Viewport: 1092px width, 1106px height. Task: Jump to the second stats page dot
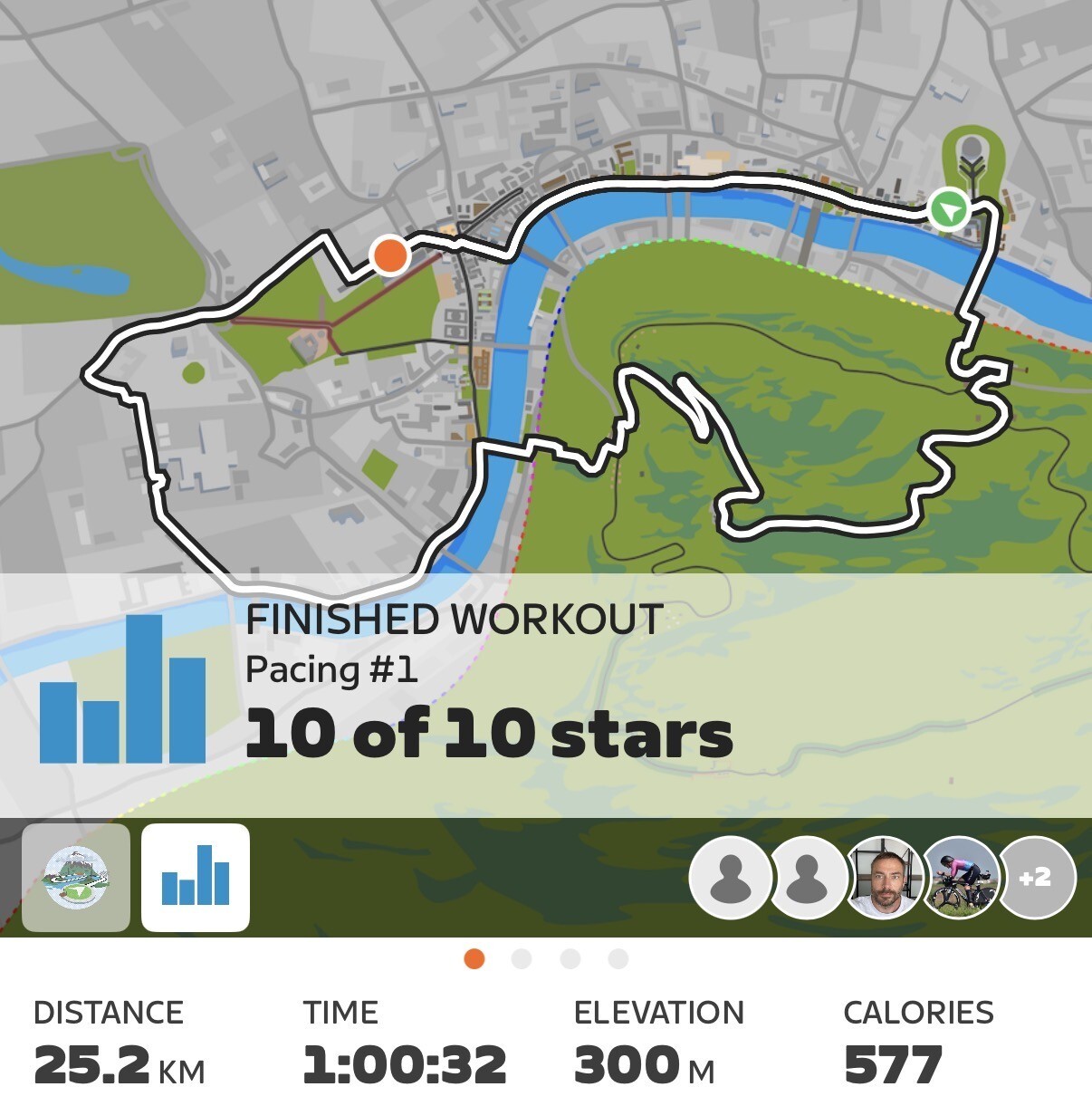click(522, 959)
